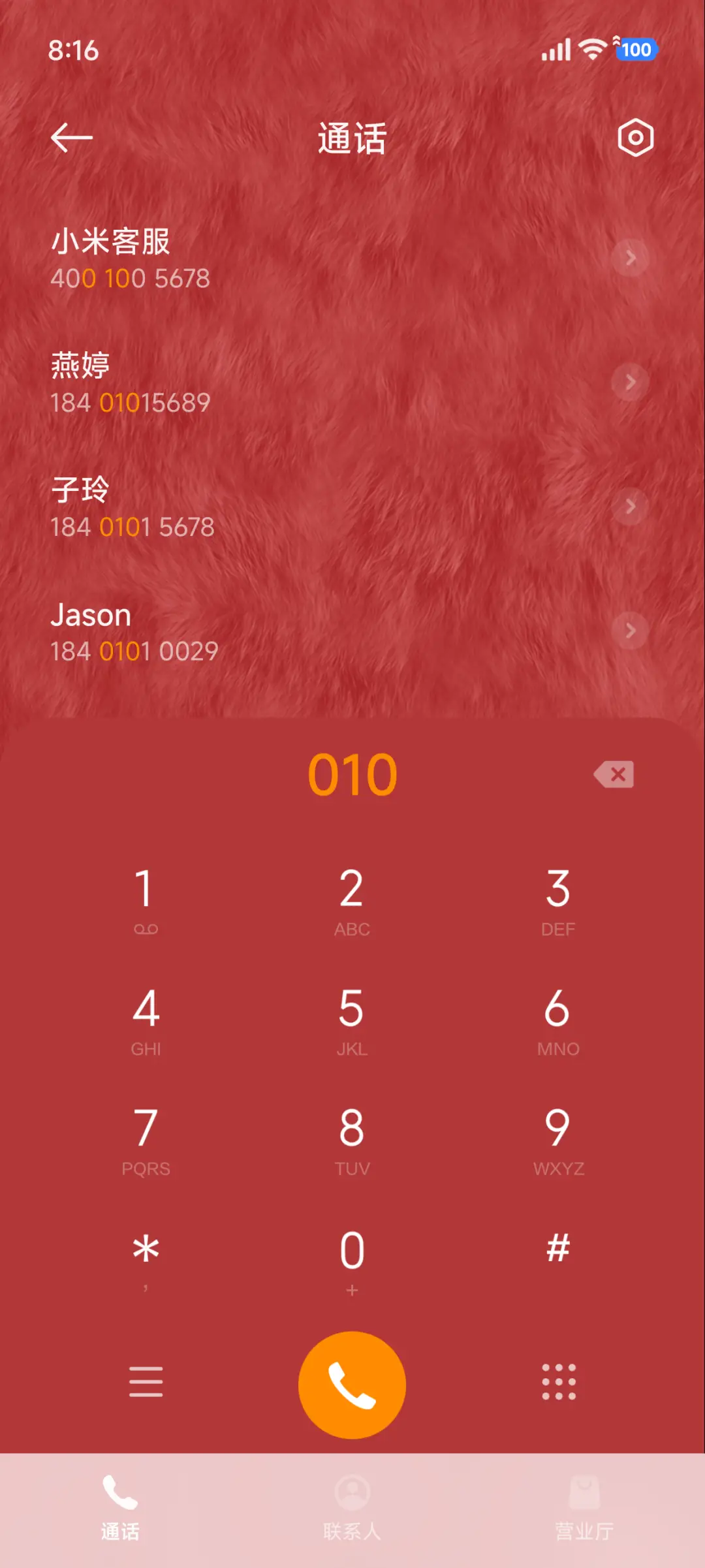Expand details for 燕婷 call record
Image resolution: width=705 pixels, height=1568 pixels.
point(629,383)
